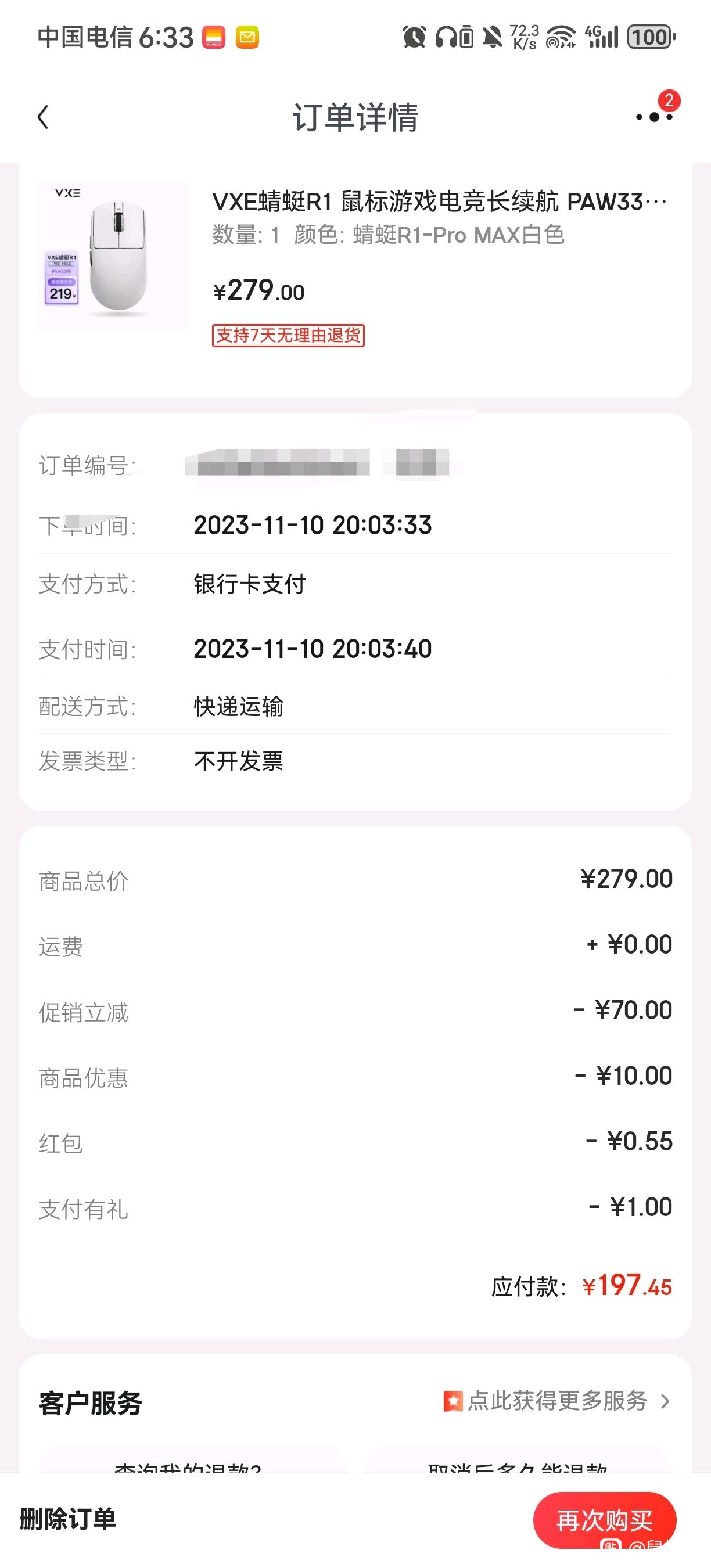Screen dimensions: 711x1568
Task: Delete this order via 删除订单
Action: tap(67, 1519)
